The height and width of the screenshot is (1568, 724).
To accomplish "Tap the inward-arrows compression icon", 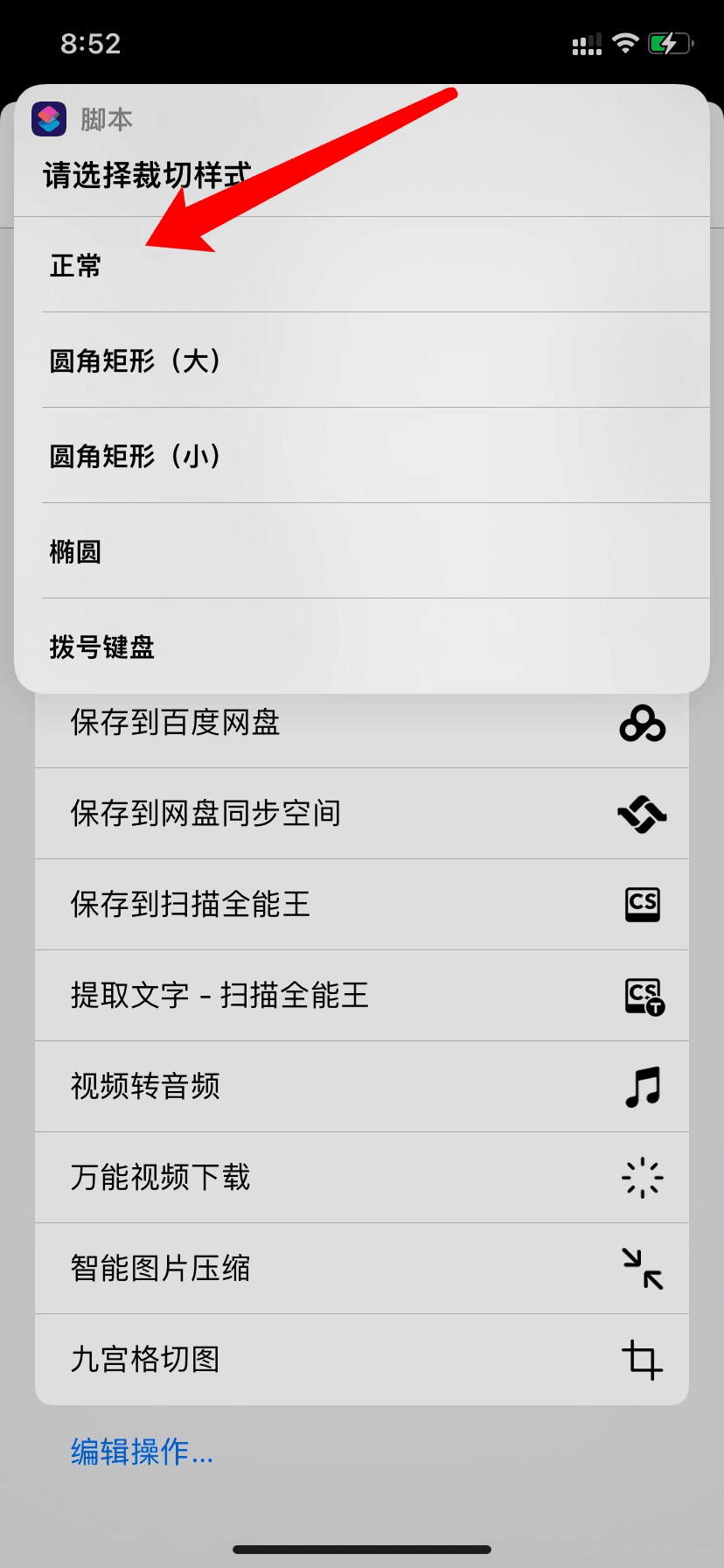I will (643, 1268).
